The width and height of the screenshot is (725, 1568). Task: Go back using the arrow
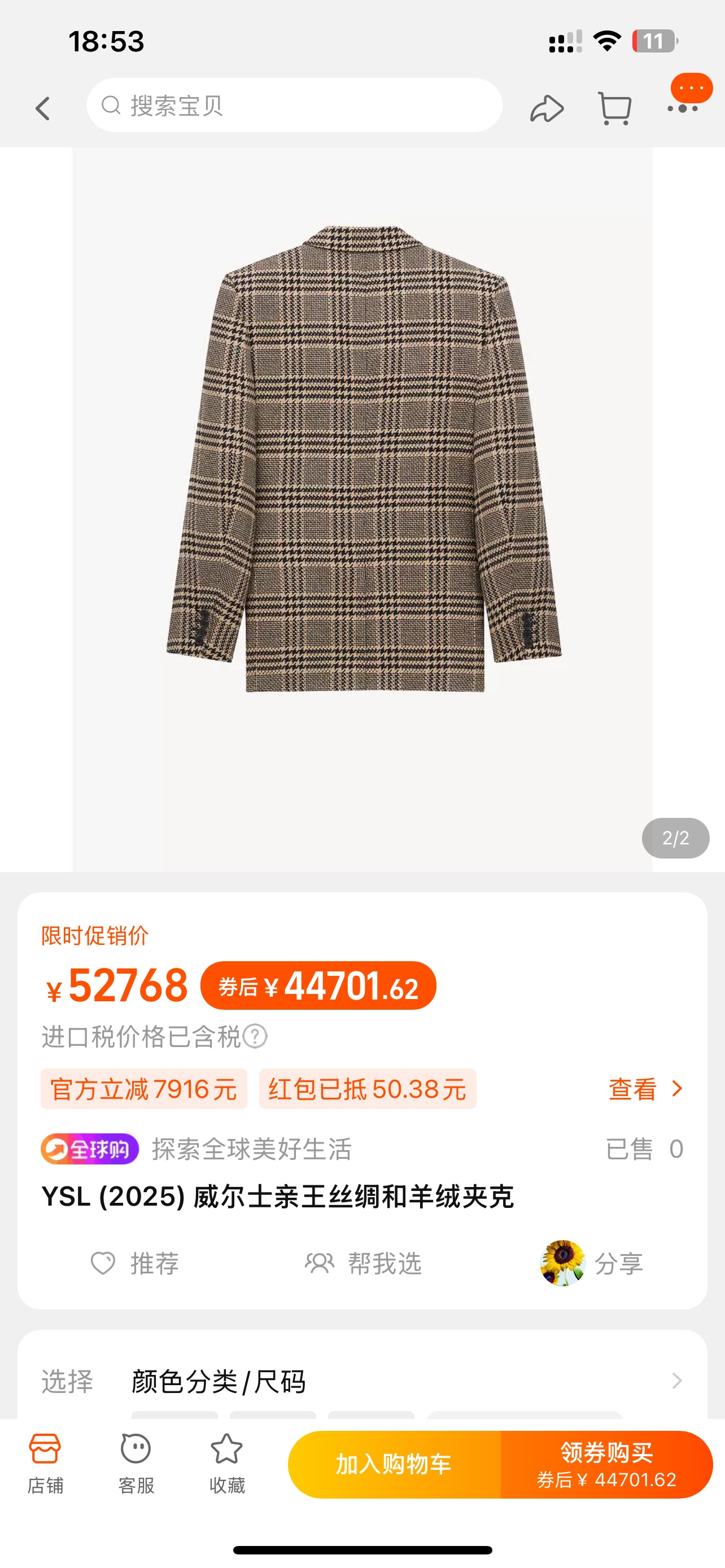42,109
